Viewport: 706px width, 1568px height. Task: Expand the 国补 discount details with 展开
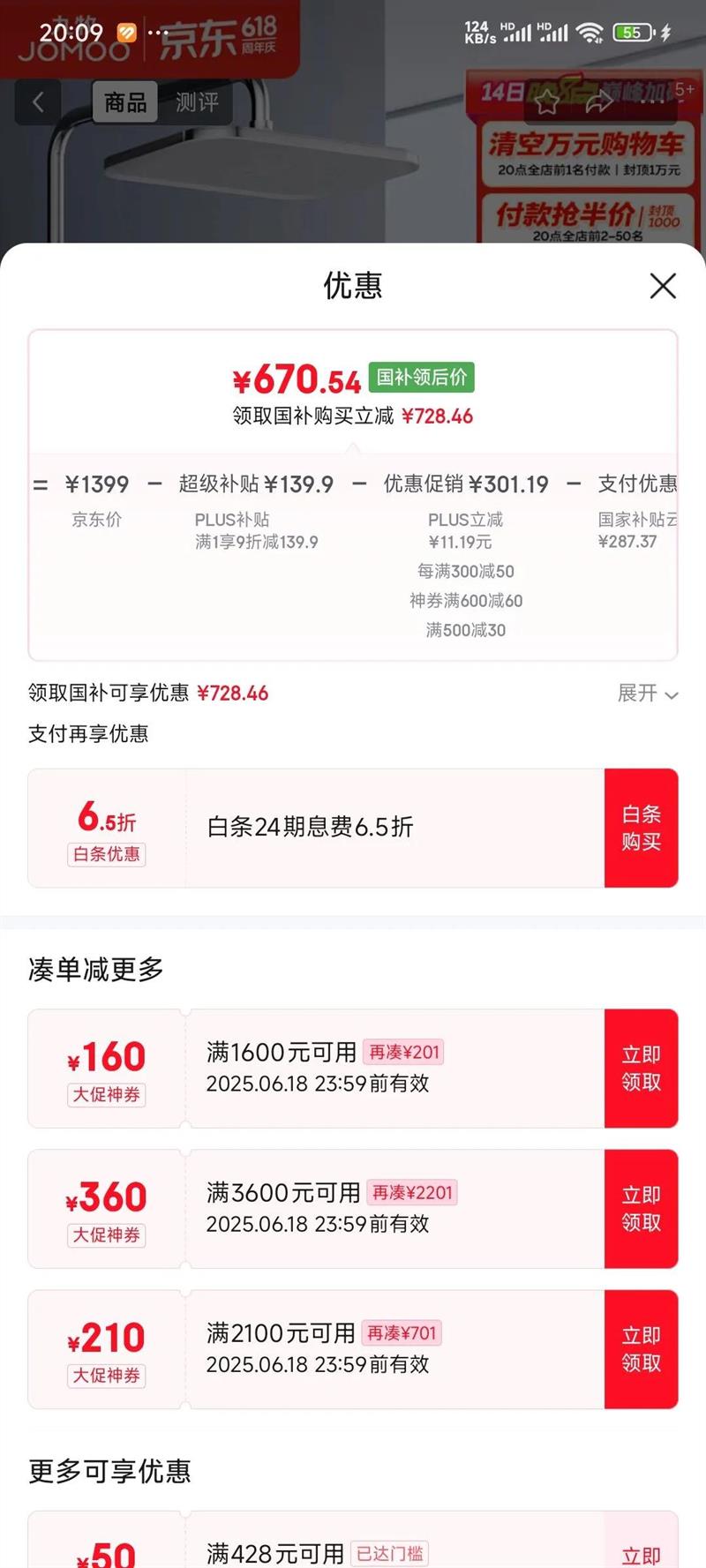tap(647, 694)
